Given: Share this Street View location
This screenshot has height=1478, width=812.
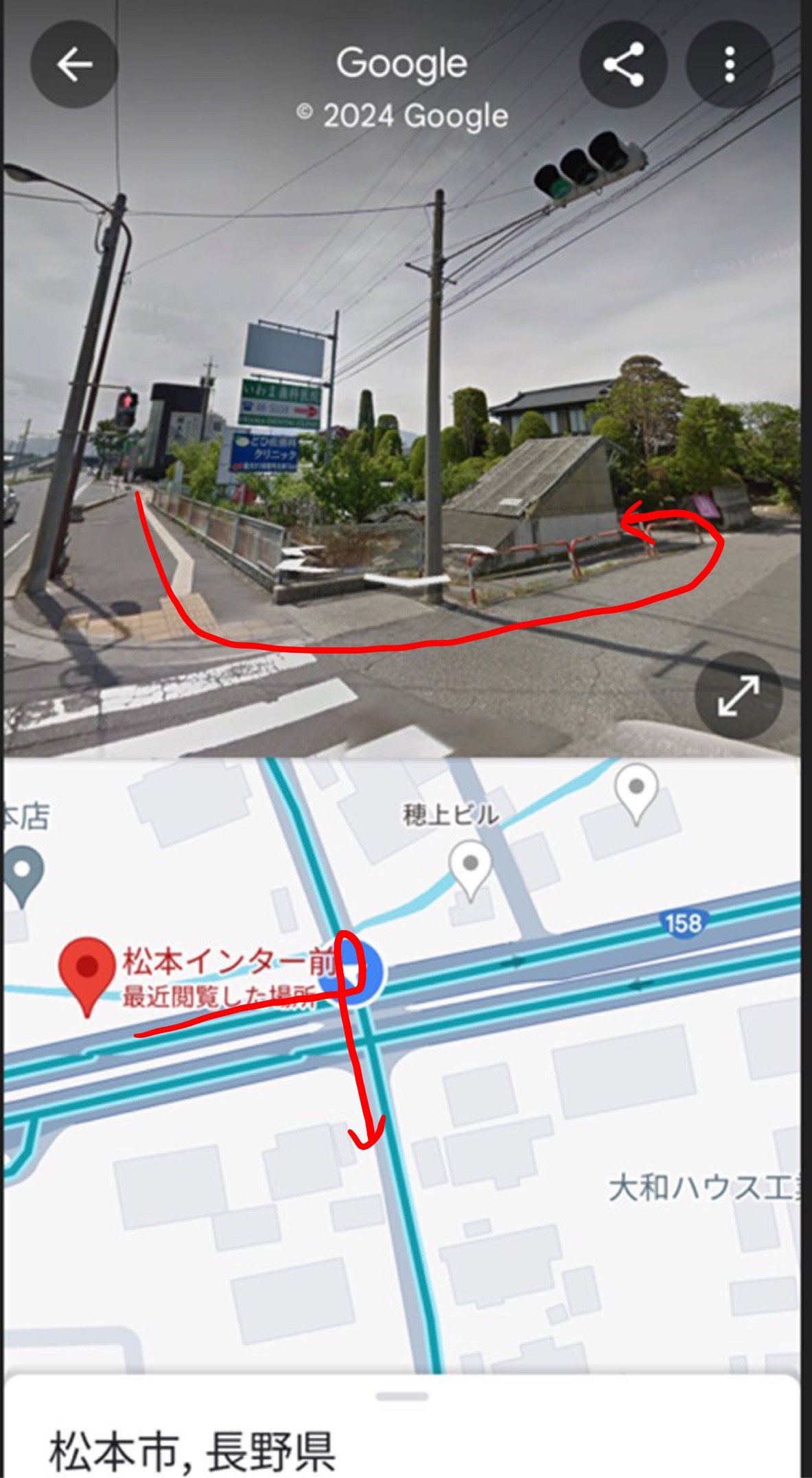Looking at the screenshot, I should tap(623, 65).
